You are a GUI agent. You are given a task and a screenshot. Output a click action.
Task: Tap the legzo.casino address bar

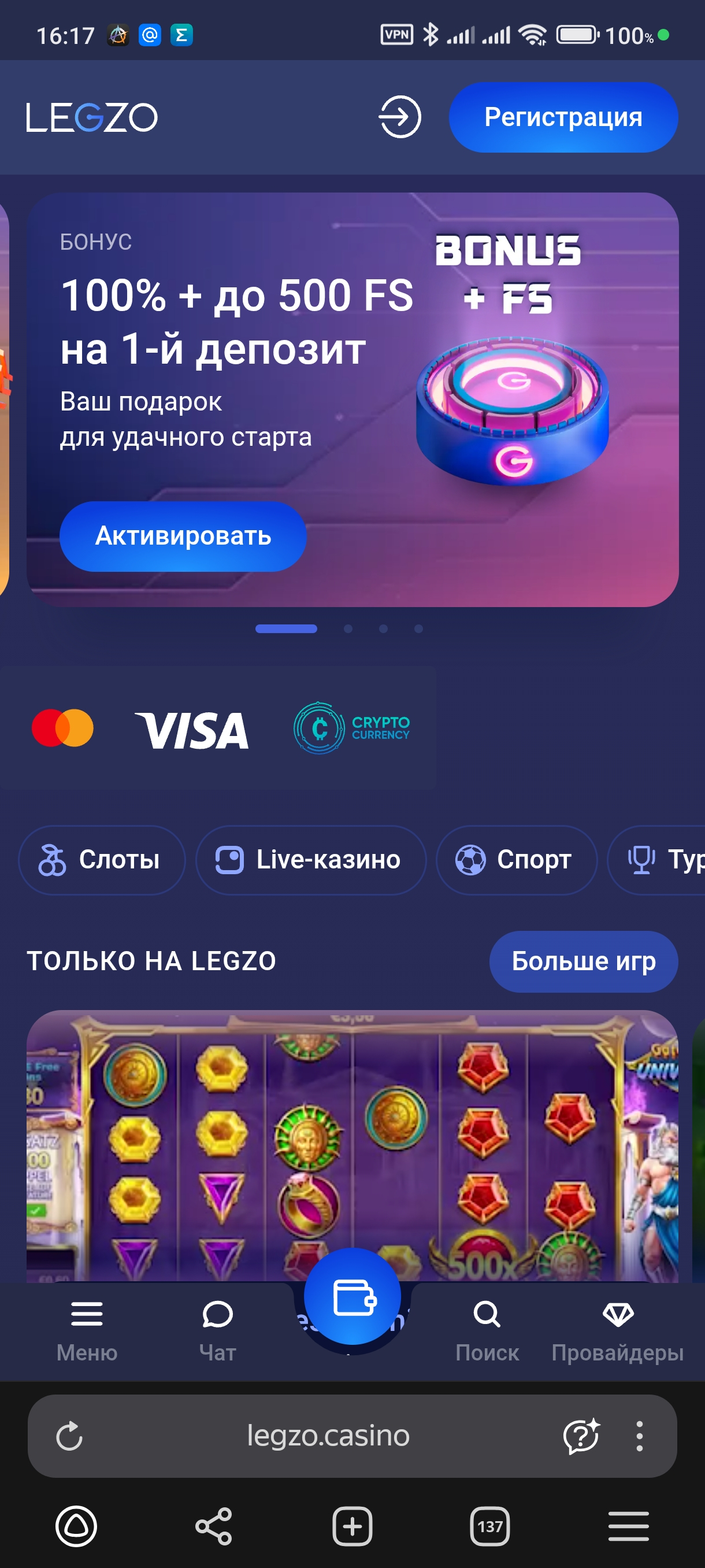pyautogui.click(x=328, y=1436)
